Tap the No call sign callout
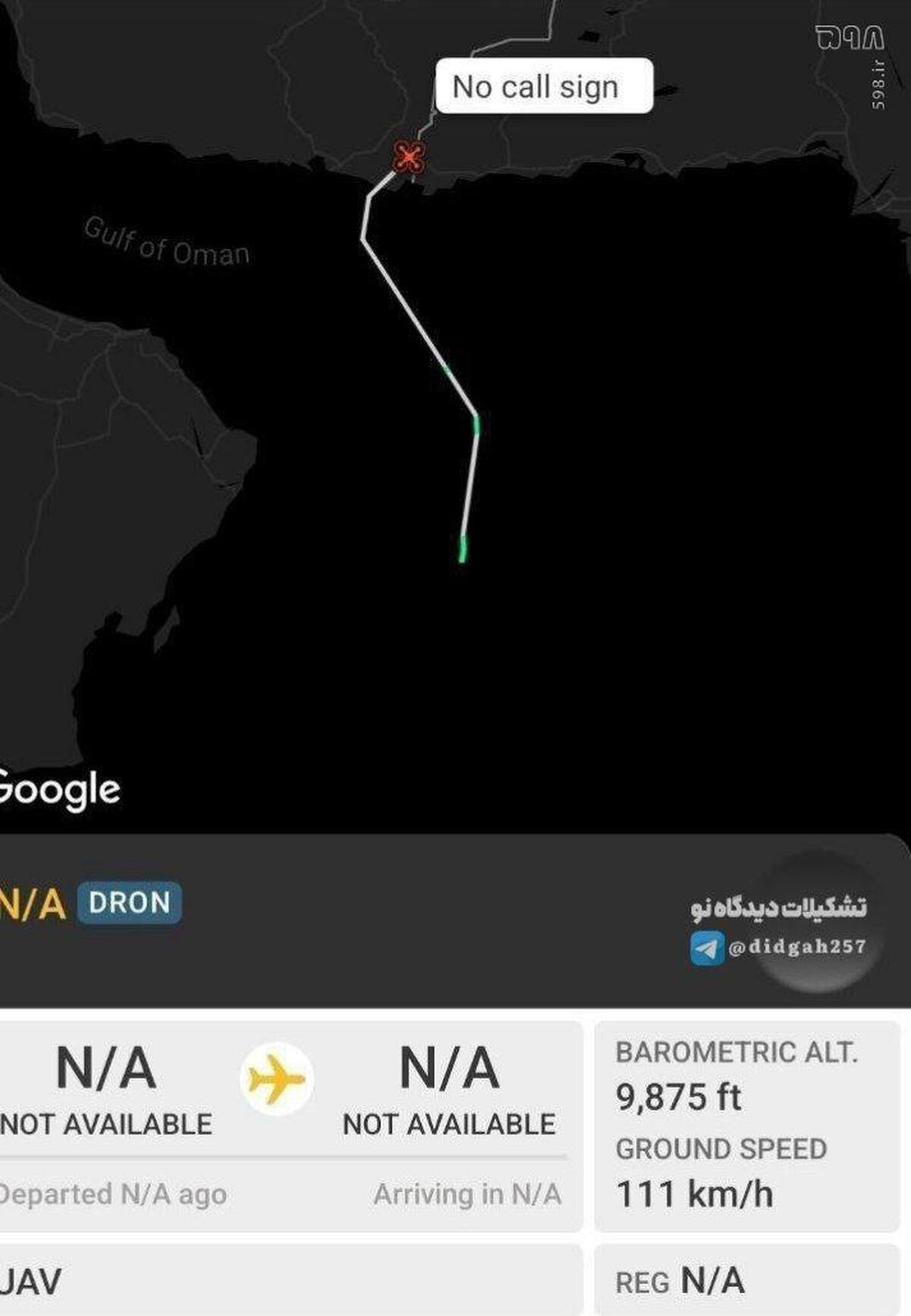Image resolution: width=911 pixels, height=1316 pixels. pyautogui.click(x=544, y=87)
